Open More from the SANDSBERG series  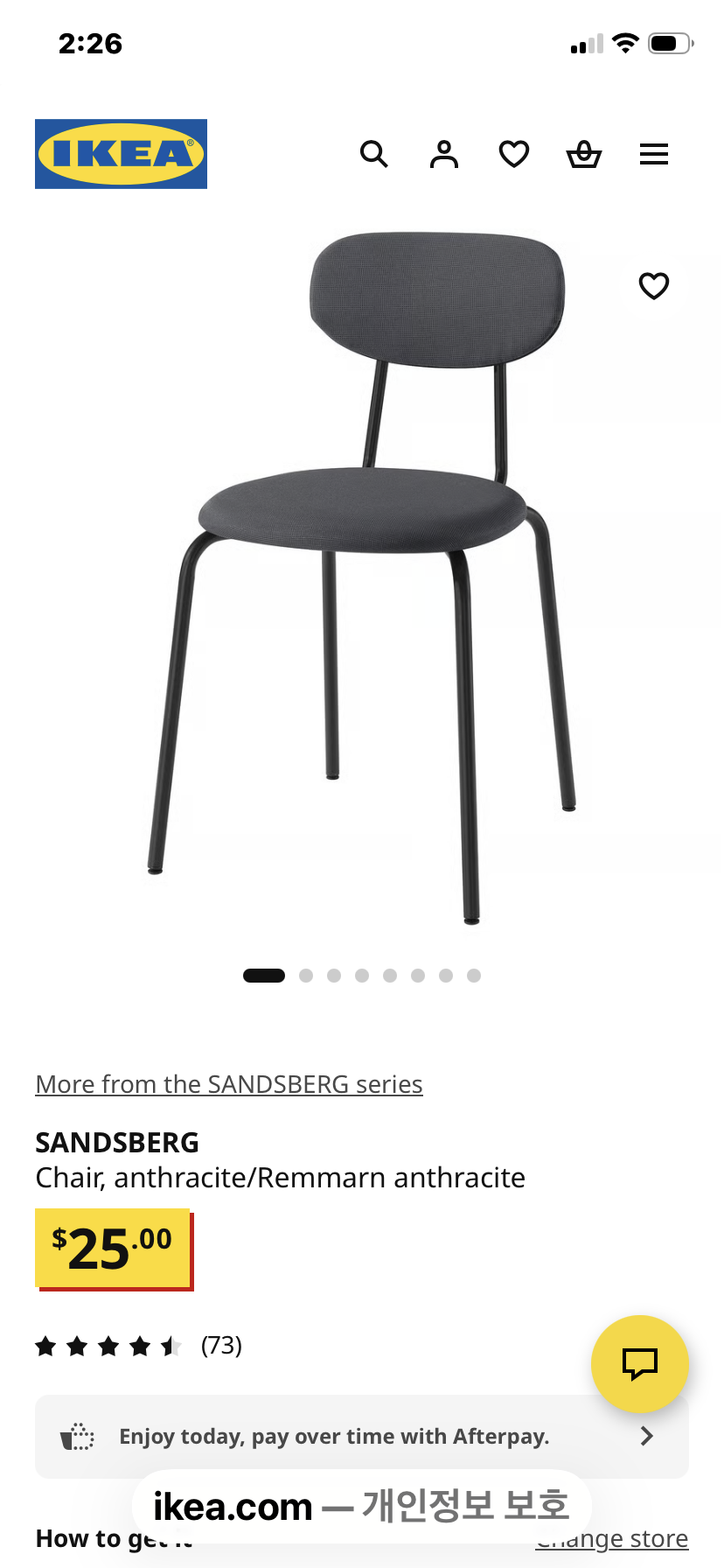coord(229,1084)
